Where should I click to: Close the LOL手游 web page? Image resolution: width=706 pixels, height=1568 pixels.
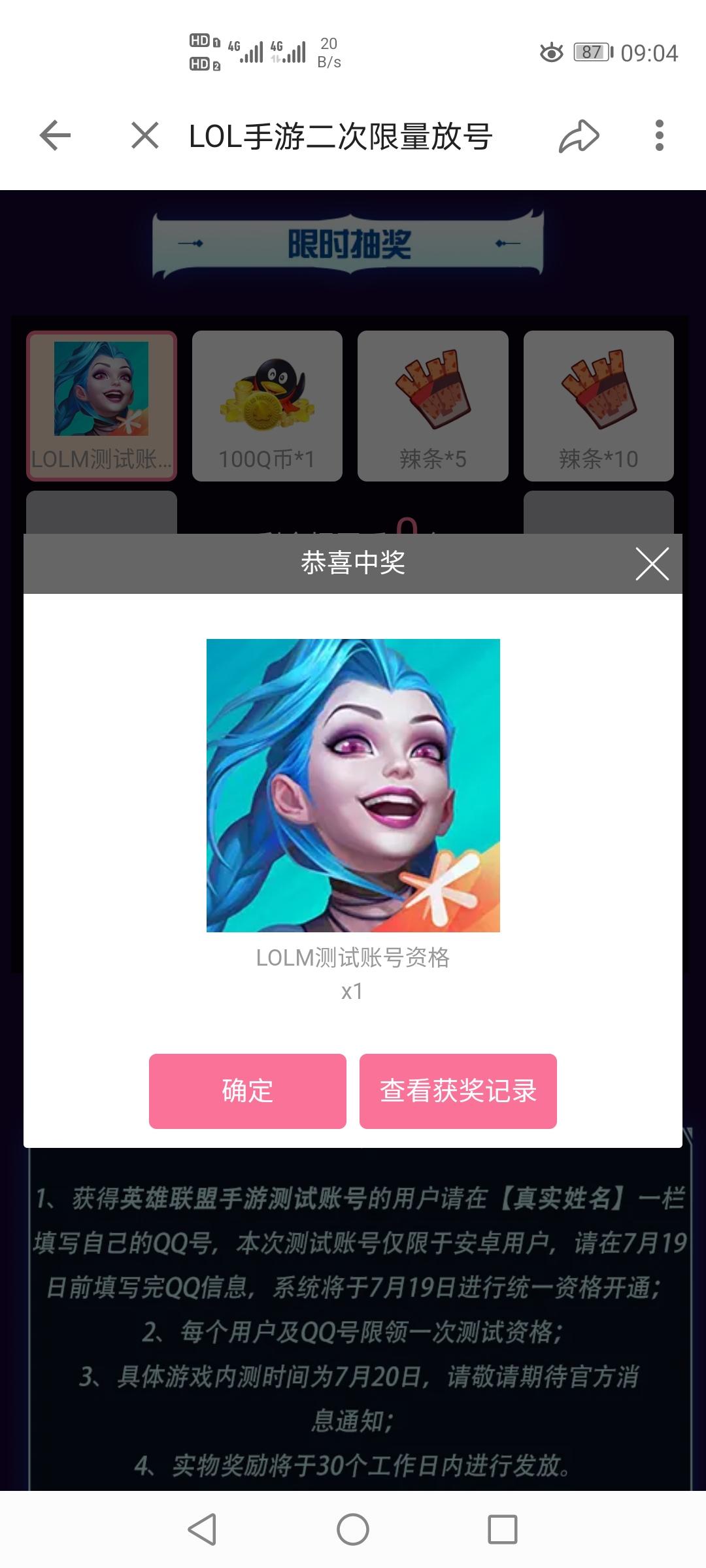coord(144,136)
